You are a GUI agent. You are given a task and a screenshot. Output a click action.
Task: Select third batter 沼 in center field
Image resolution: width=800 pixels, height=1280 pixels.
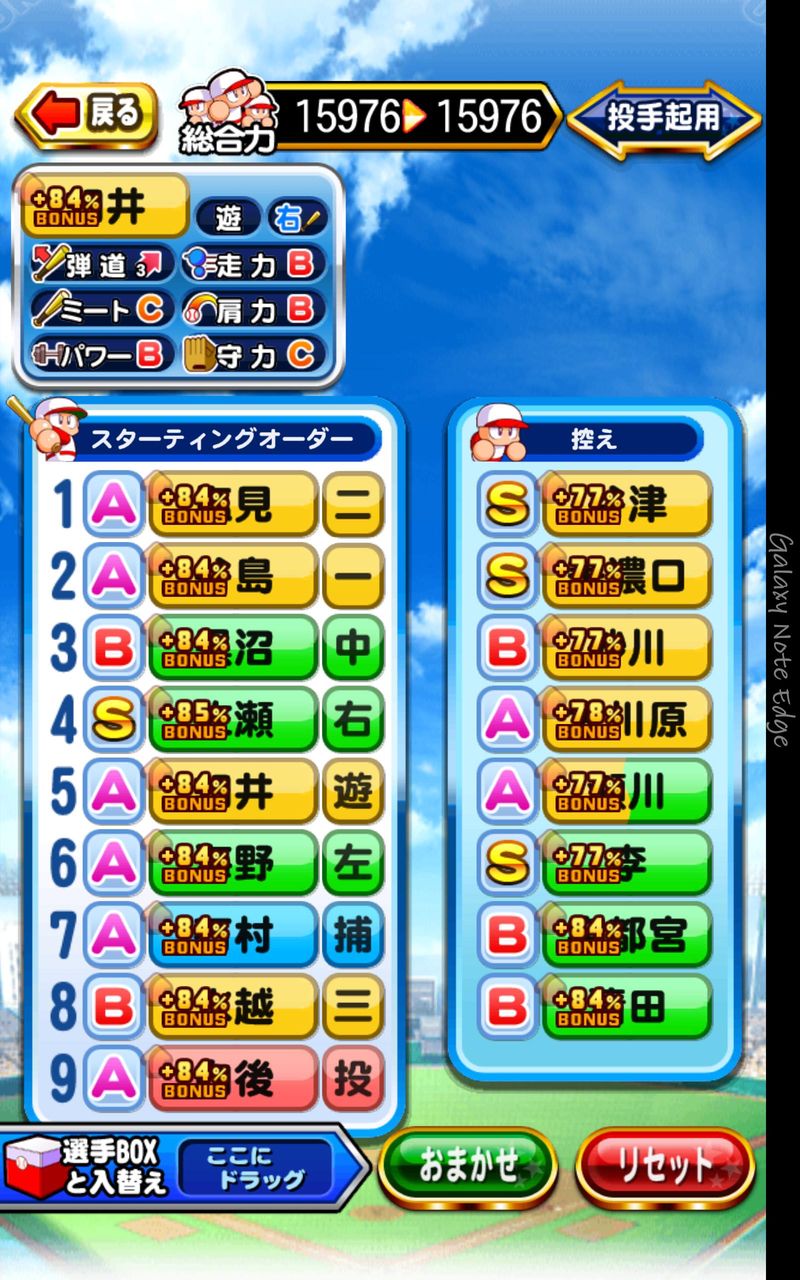[x=234, y=649]
